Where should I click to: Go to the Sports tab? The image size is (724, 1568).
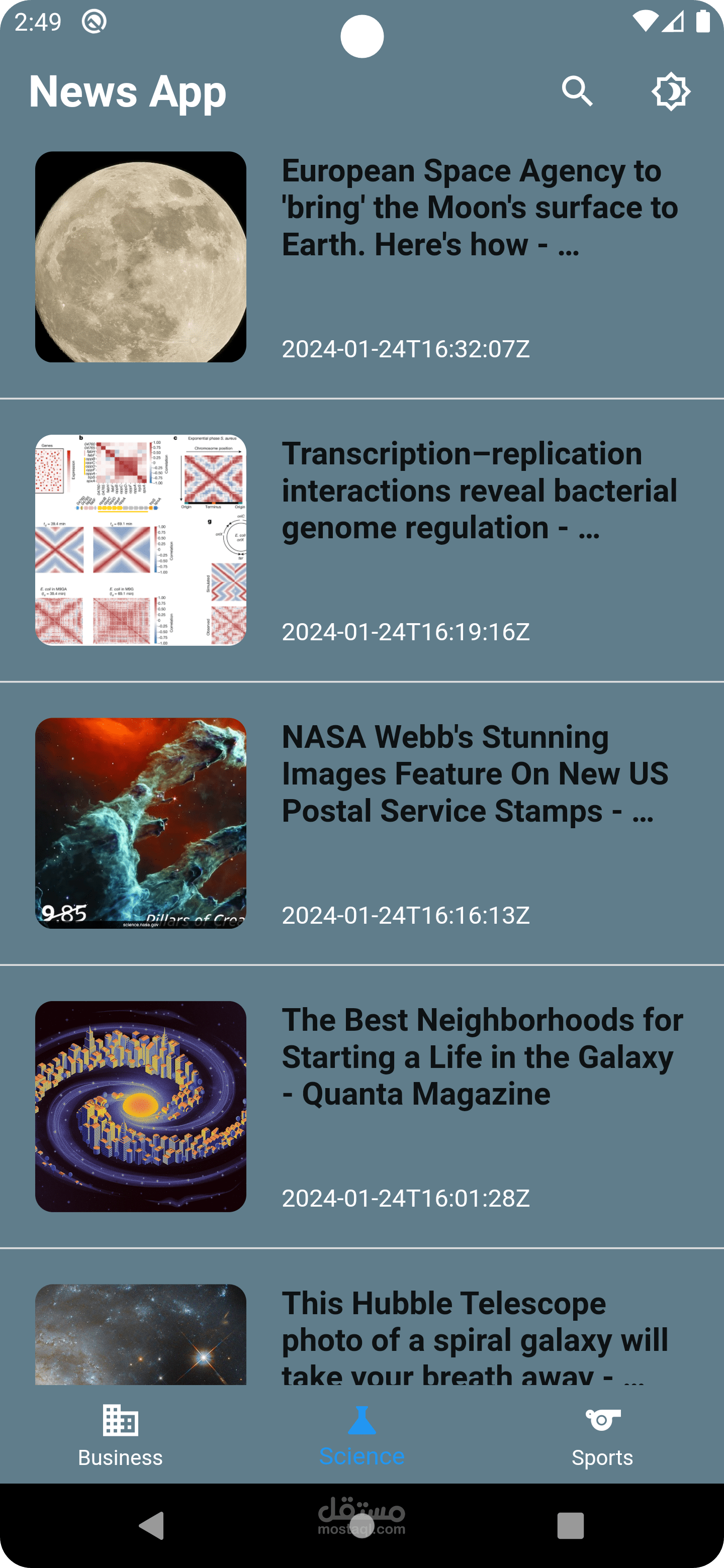click(602, 1435)
